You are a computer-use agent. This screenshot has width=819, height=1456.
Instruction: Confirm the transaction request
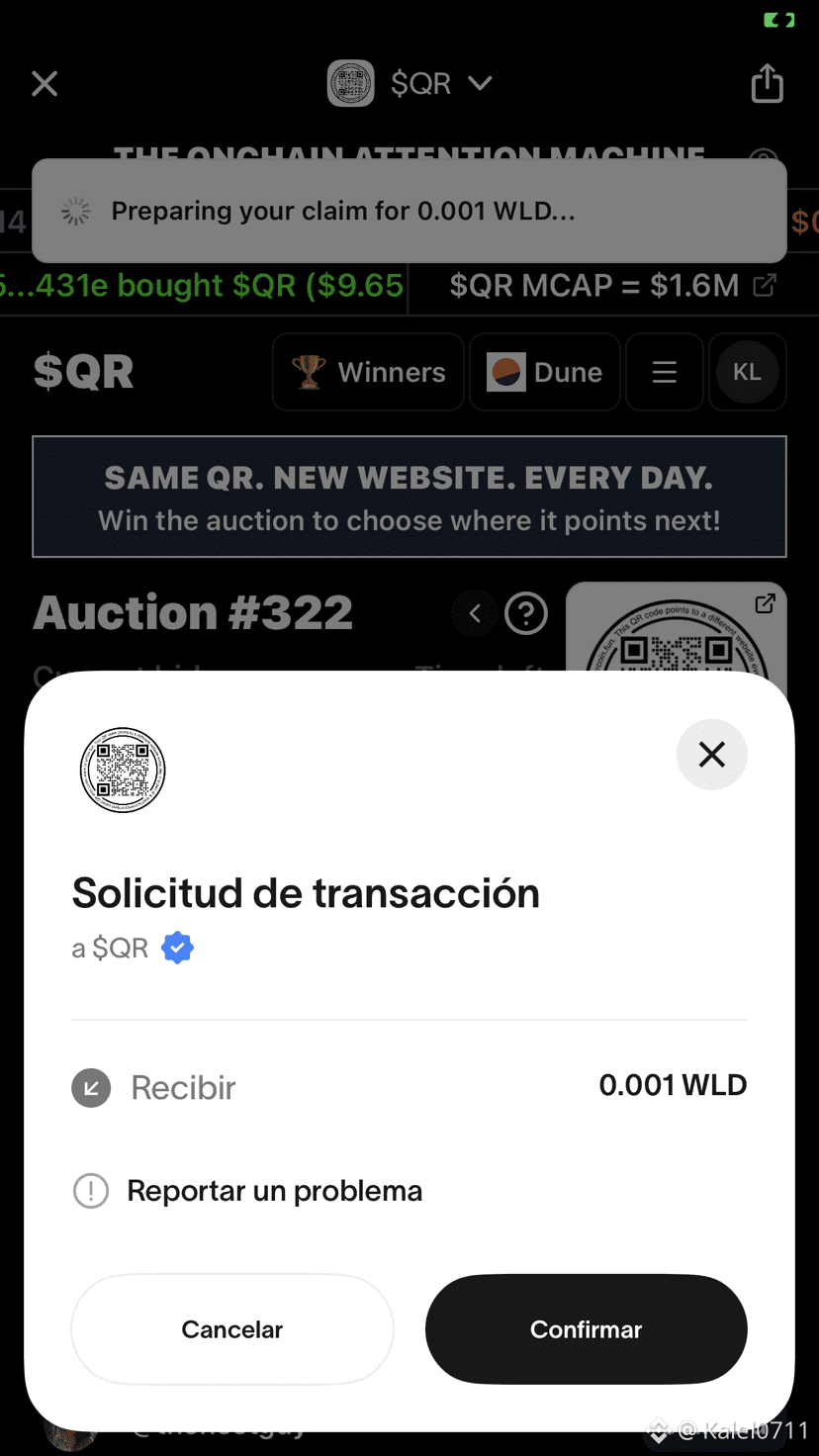pos(586,1328)
